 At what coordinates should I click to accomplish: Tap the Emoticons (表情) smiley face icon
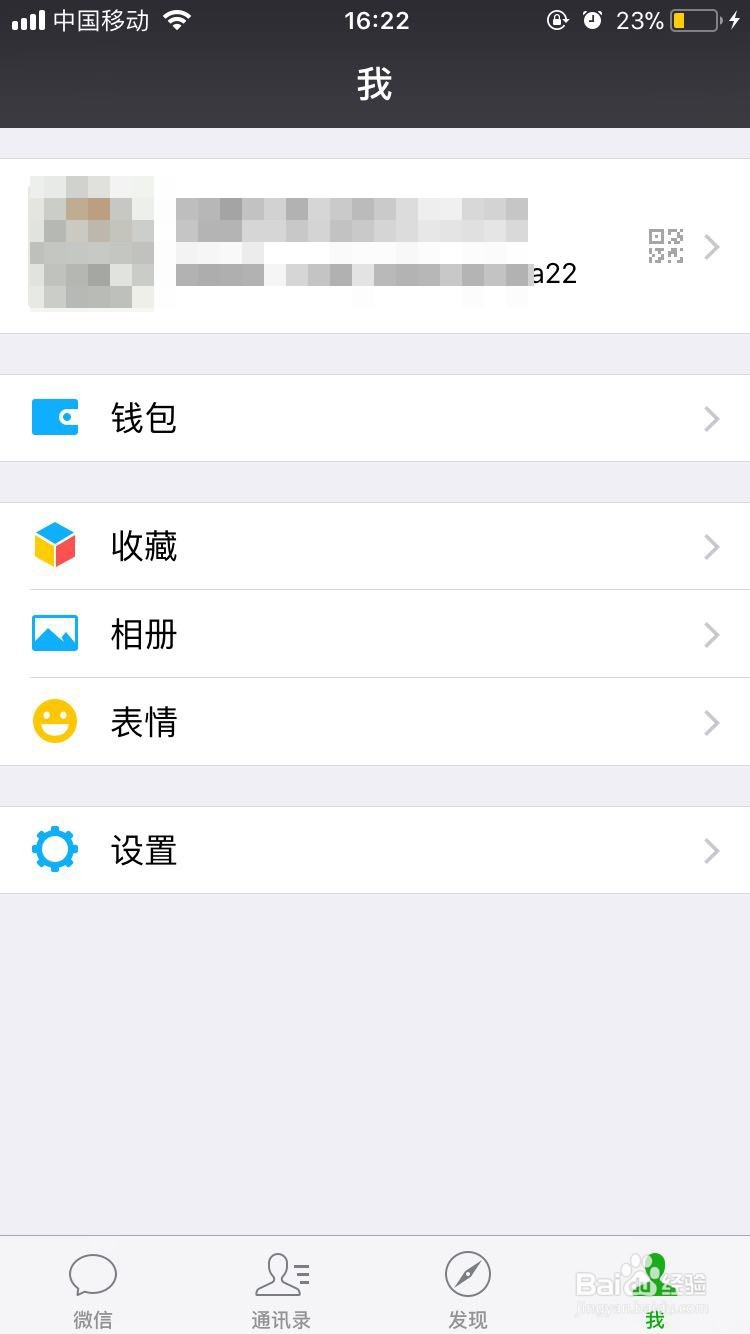tap(54, 722)
